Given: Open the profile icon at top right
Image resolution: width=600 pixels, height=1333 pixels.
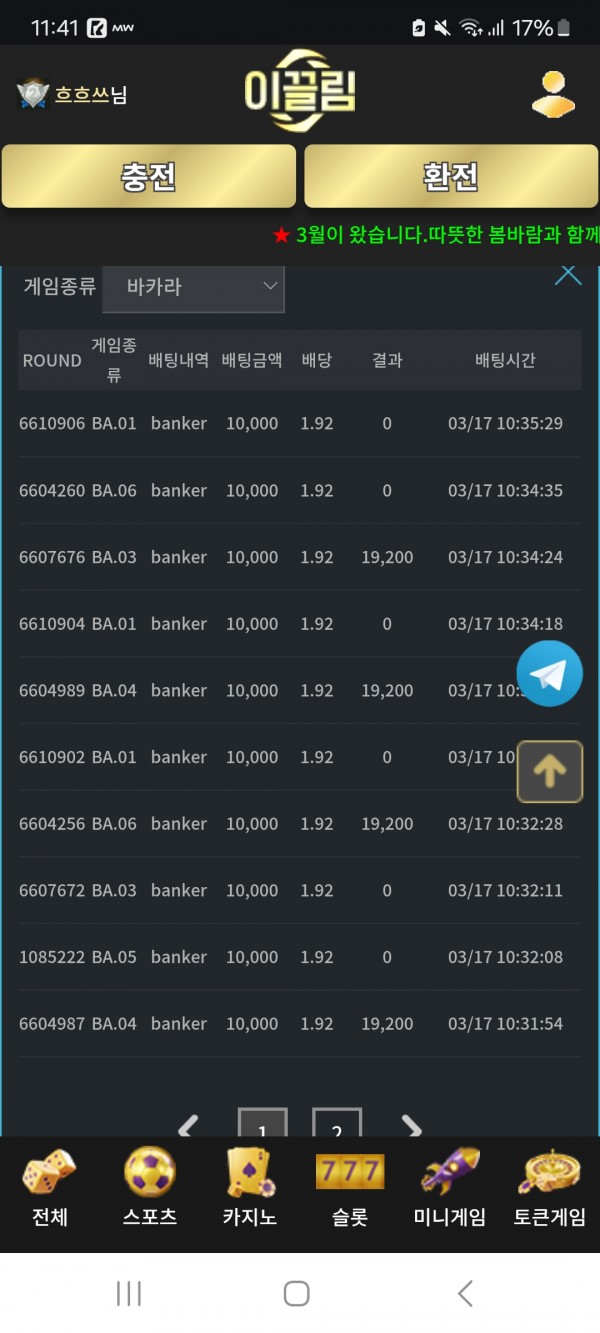Looking at the screenshot, I should click(x=553, y=95).
